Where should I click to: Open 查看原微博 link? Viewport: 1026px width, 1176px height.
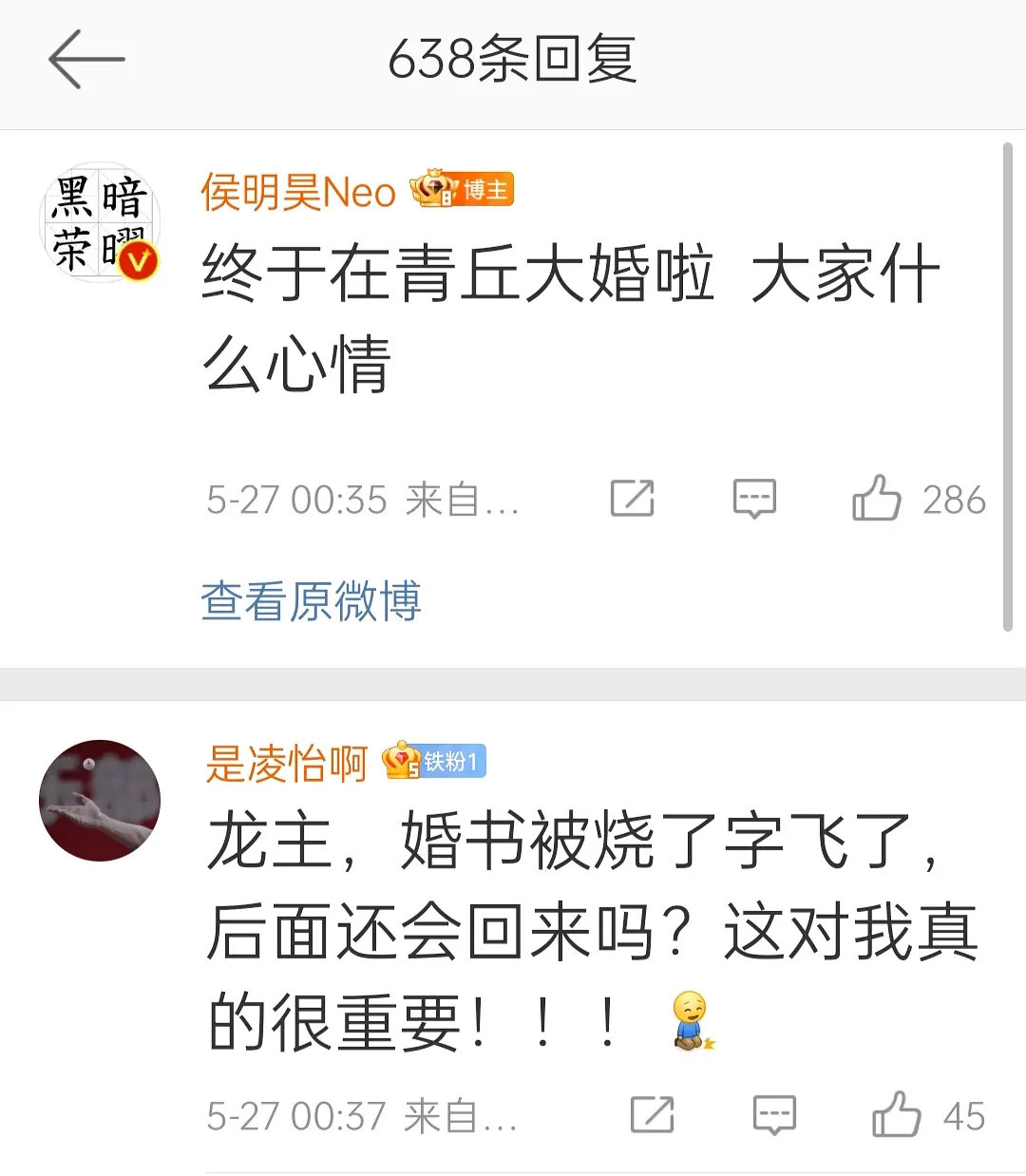(311, 601)
